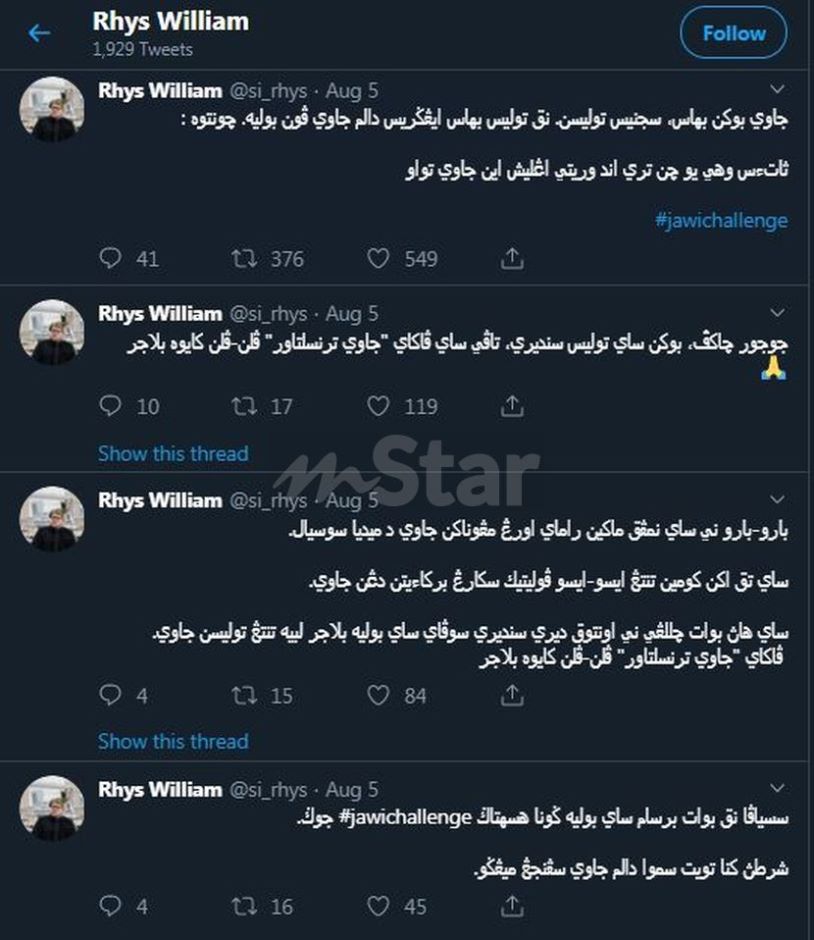
Task: Retweet the tweet with 16 retweets
Action: pyautogui.click(x=242, y=906)
